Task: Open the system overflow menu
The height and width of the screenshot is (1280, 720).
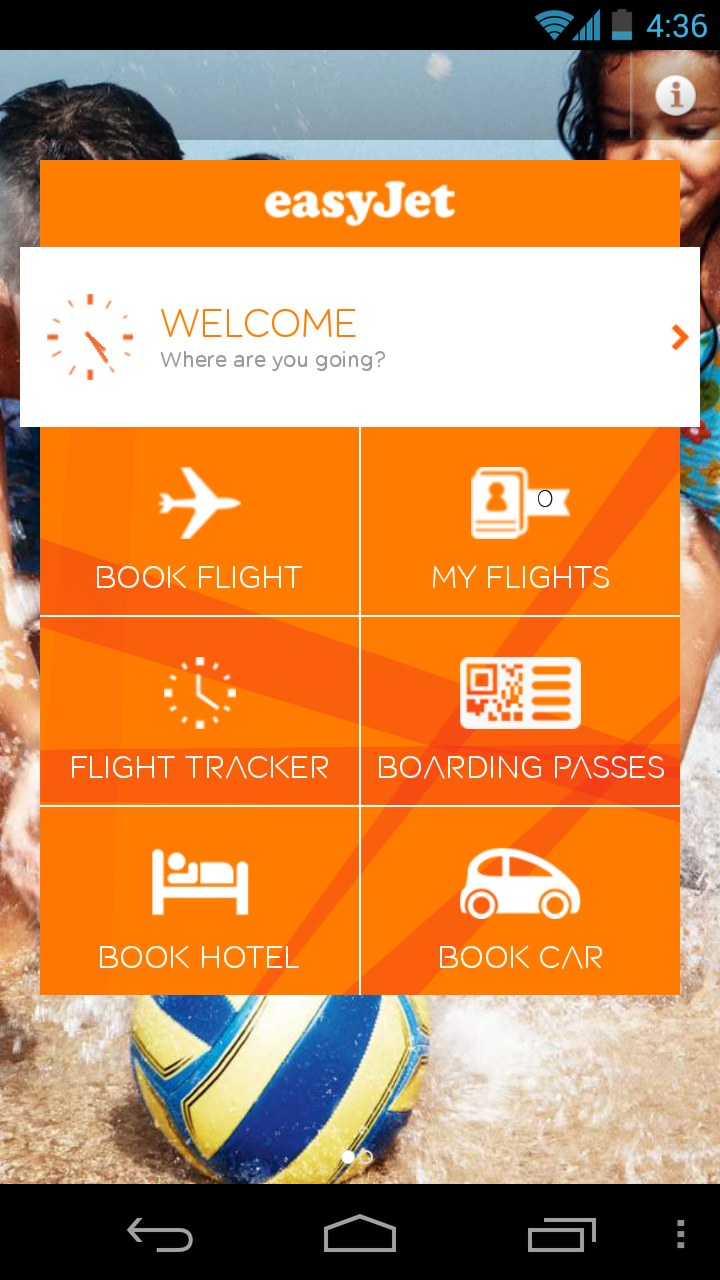Action: pyautogui.click(x=680, y=1234)
